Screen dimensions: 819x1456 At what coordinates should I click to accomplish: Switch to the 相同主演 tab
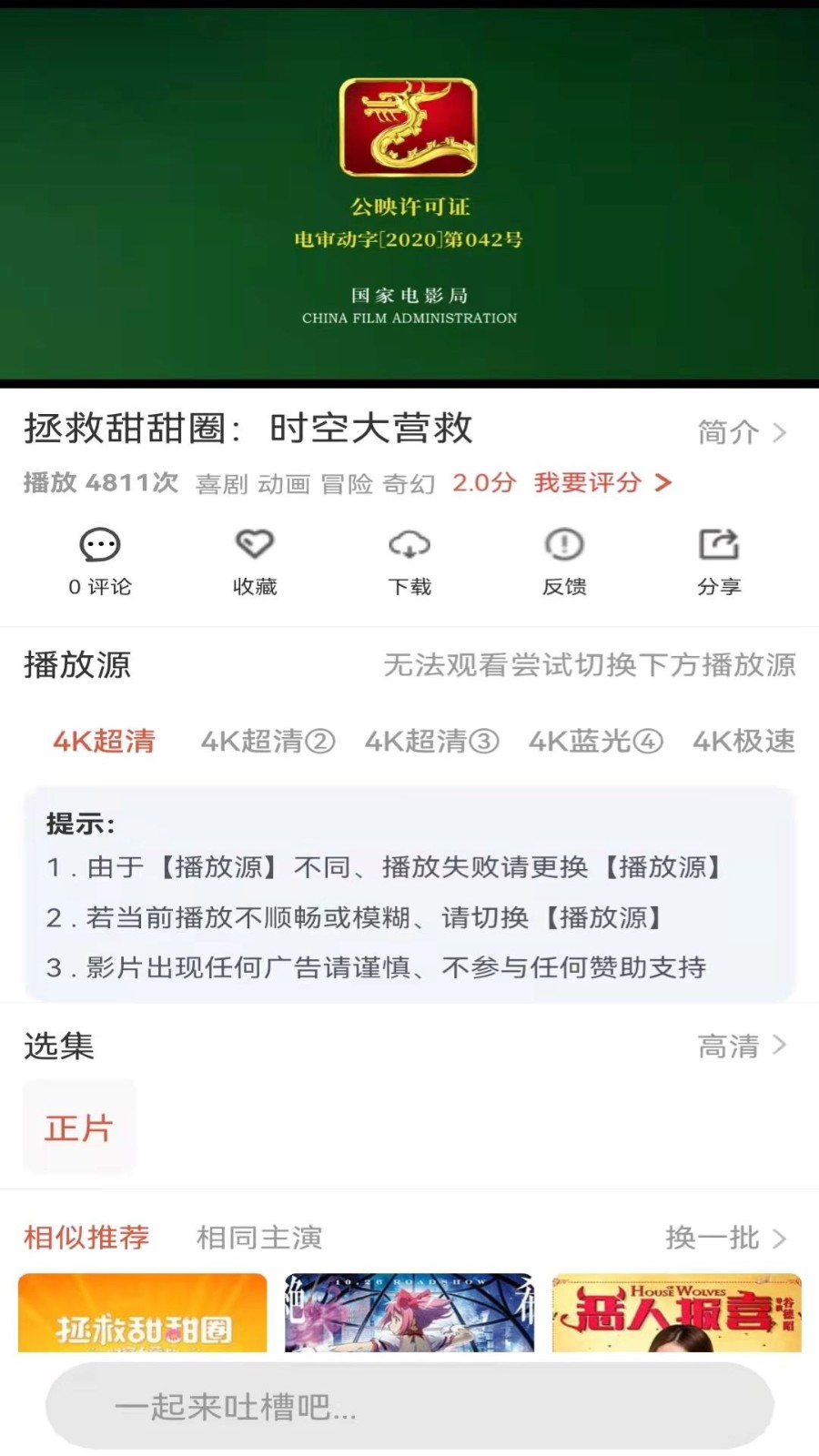coord(259,1238)
